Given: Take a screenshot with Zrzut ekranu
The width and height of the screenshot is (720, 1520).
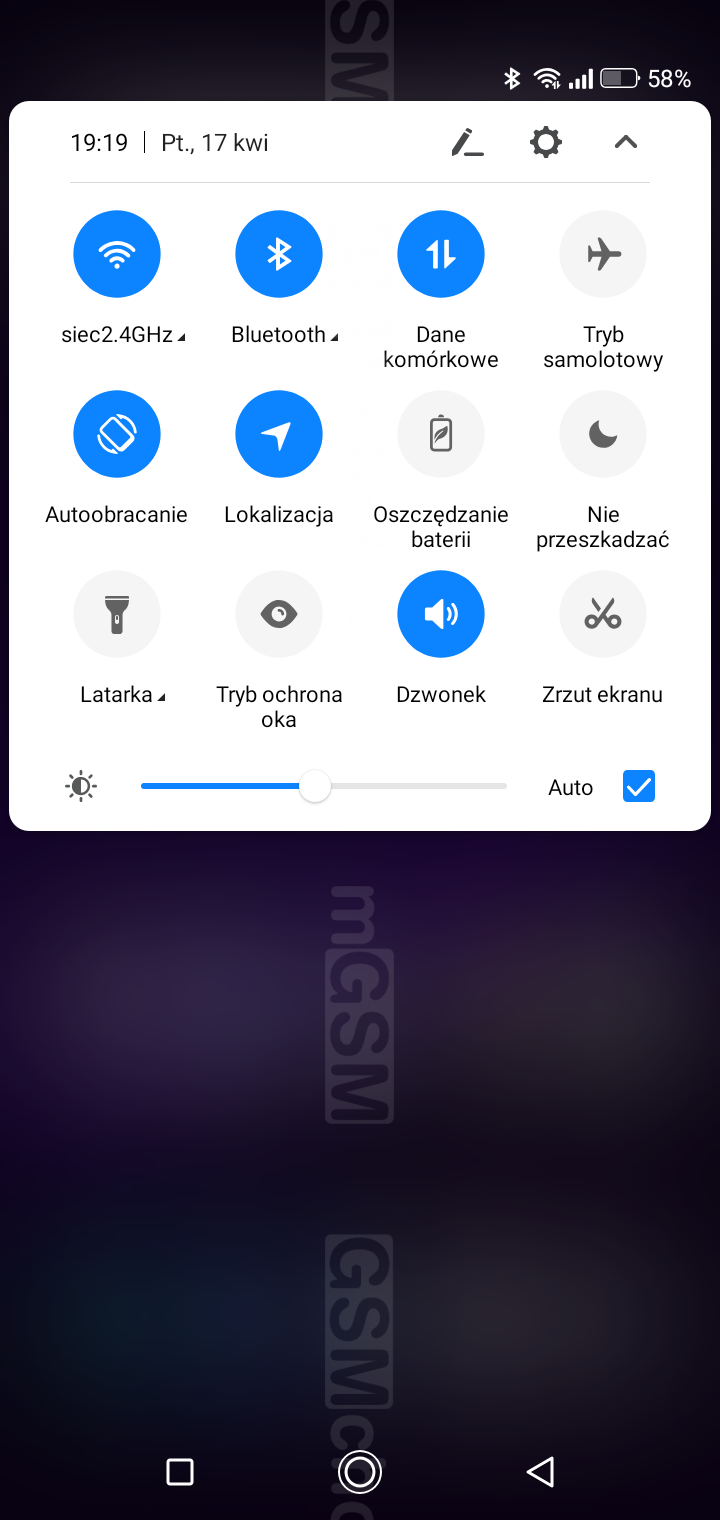Looking at the screenshot, I should [603, 614].
